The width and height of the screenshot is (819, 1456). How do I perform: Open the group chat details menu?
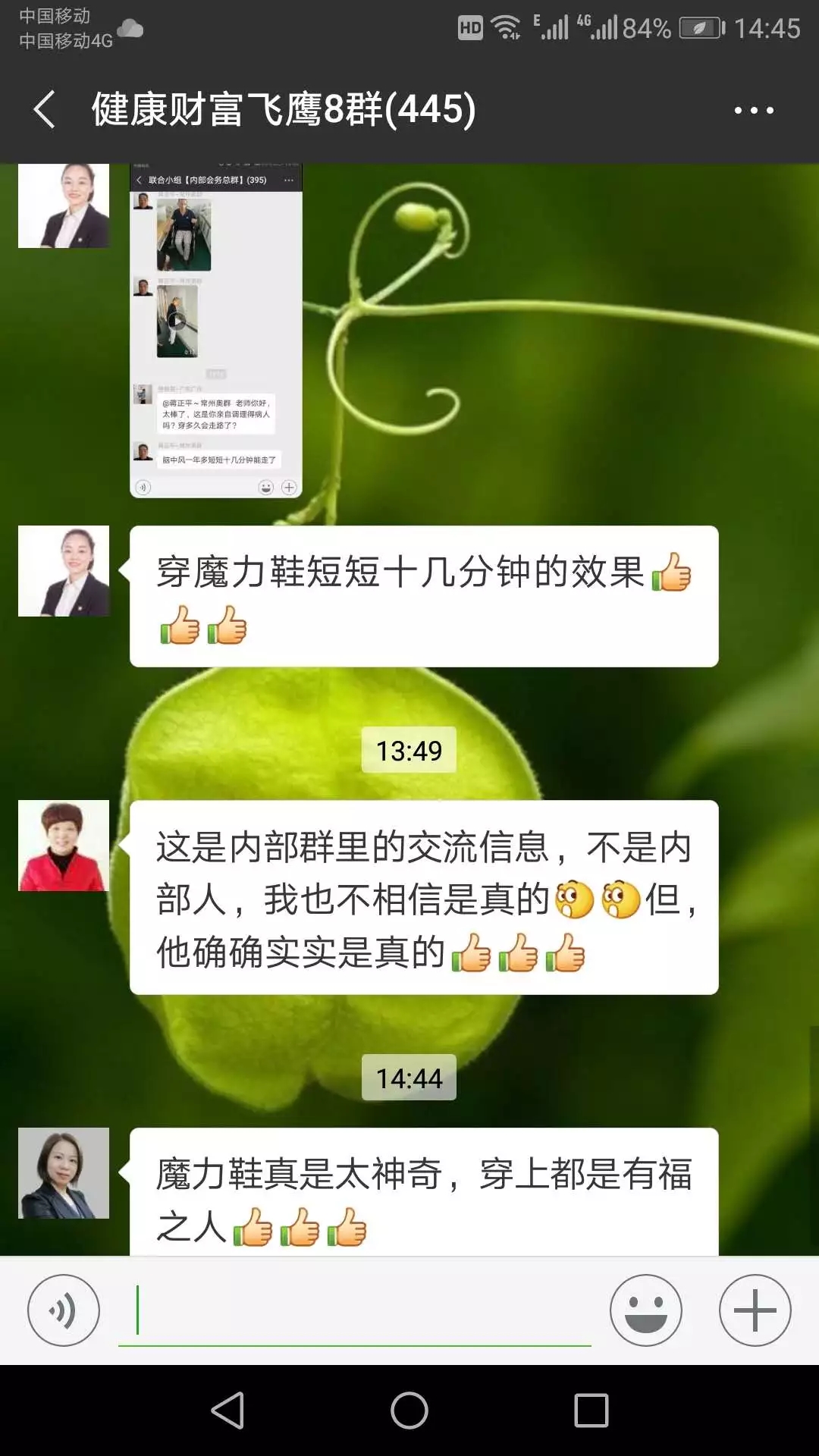coord(754,110)
